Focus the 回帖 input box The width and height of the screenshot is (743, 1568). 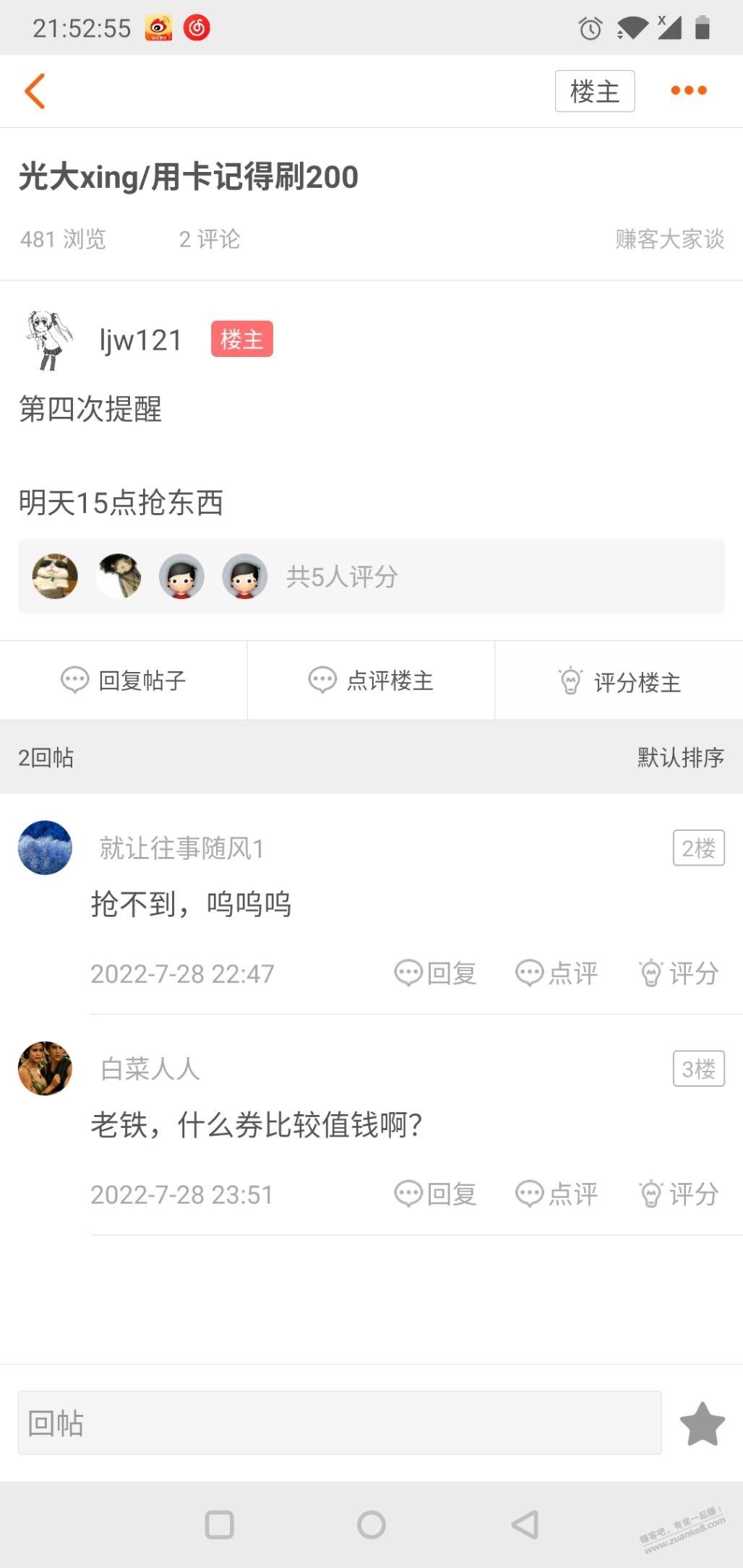340,1423
